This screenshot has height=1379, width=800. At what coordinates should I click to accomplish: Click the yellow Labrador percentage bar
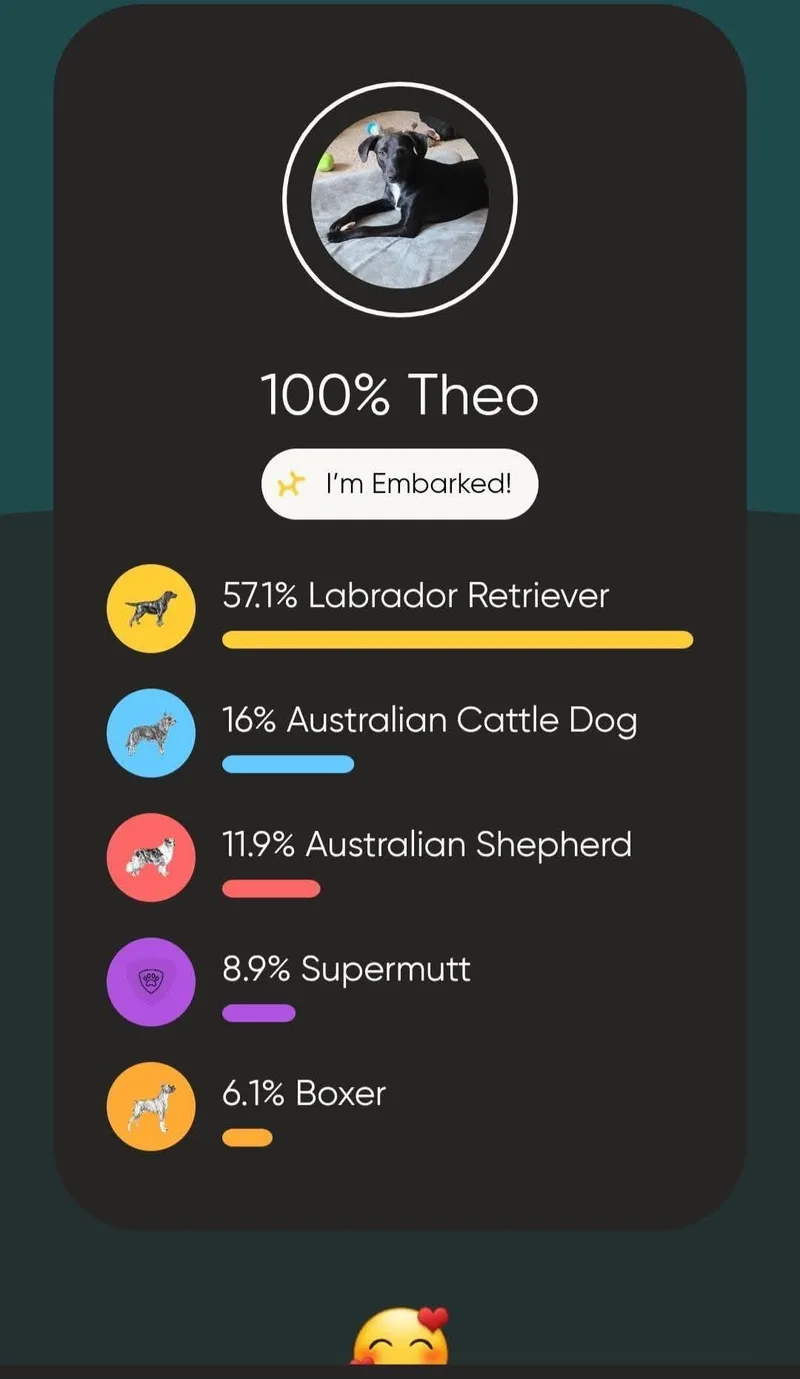456,637
